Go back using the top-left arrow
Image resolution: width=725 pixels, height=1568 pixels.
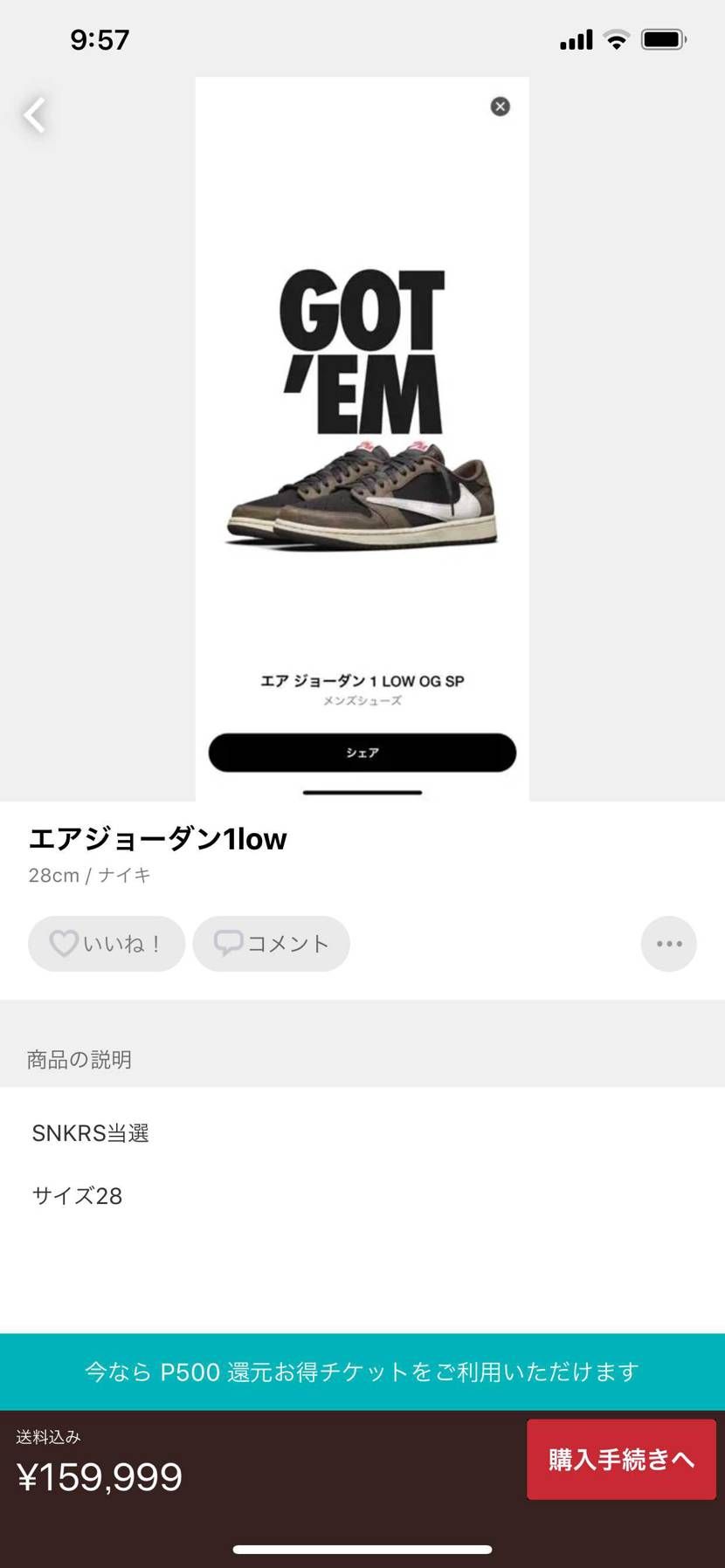(x=35, y=115)
